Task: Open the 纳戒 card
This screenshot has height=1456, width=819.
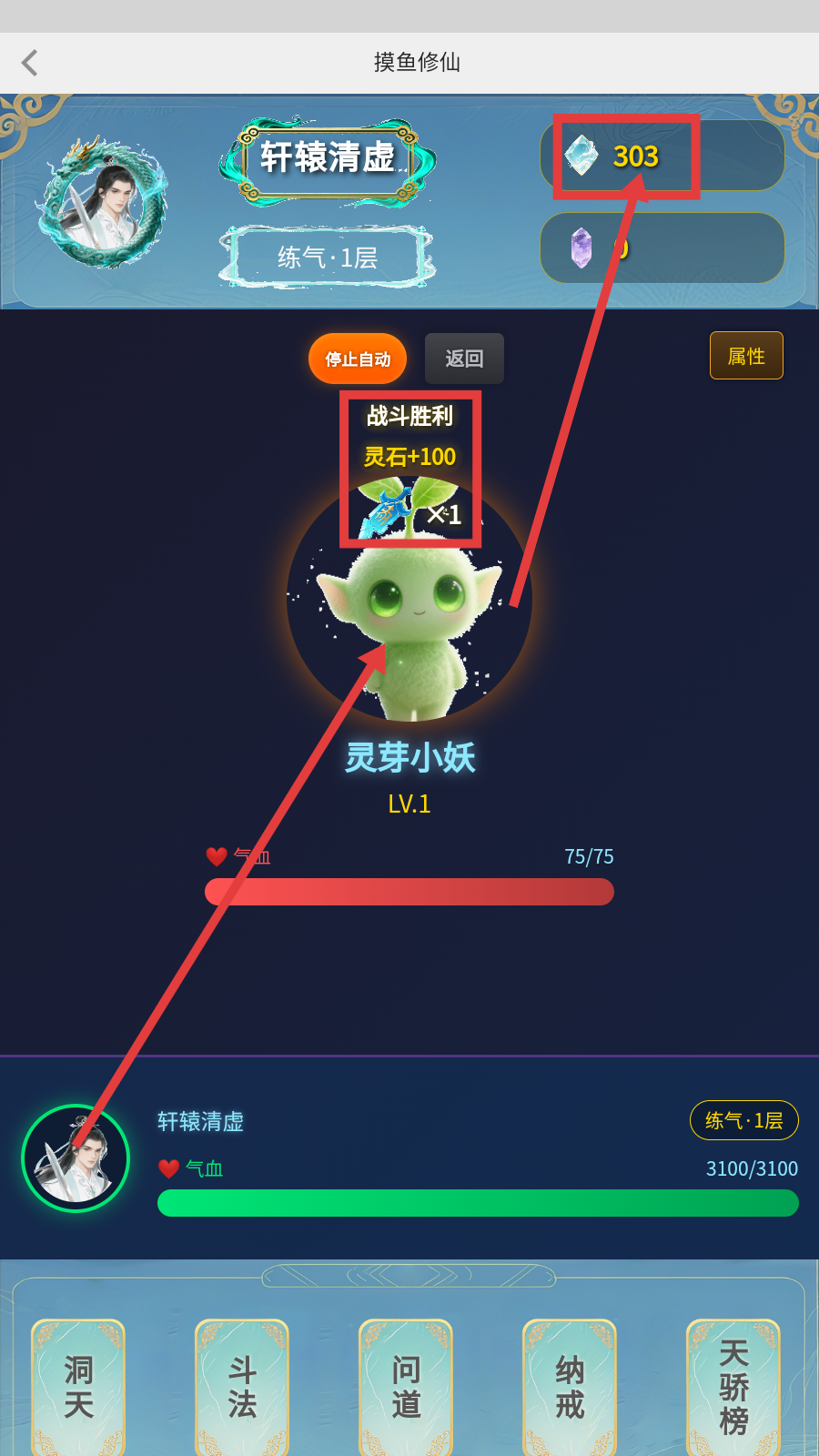Action: tap(570, 1387)
